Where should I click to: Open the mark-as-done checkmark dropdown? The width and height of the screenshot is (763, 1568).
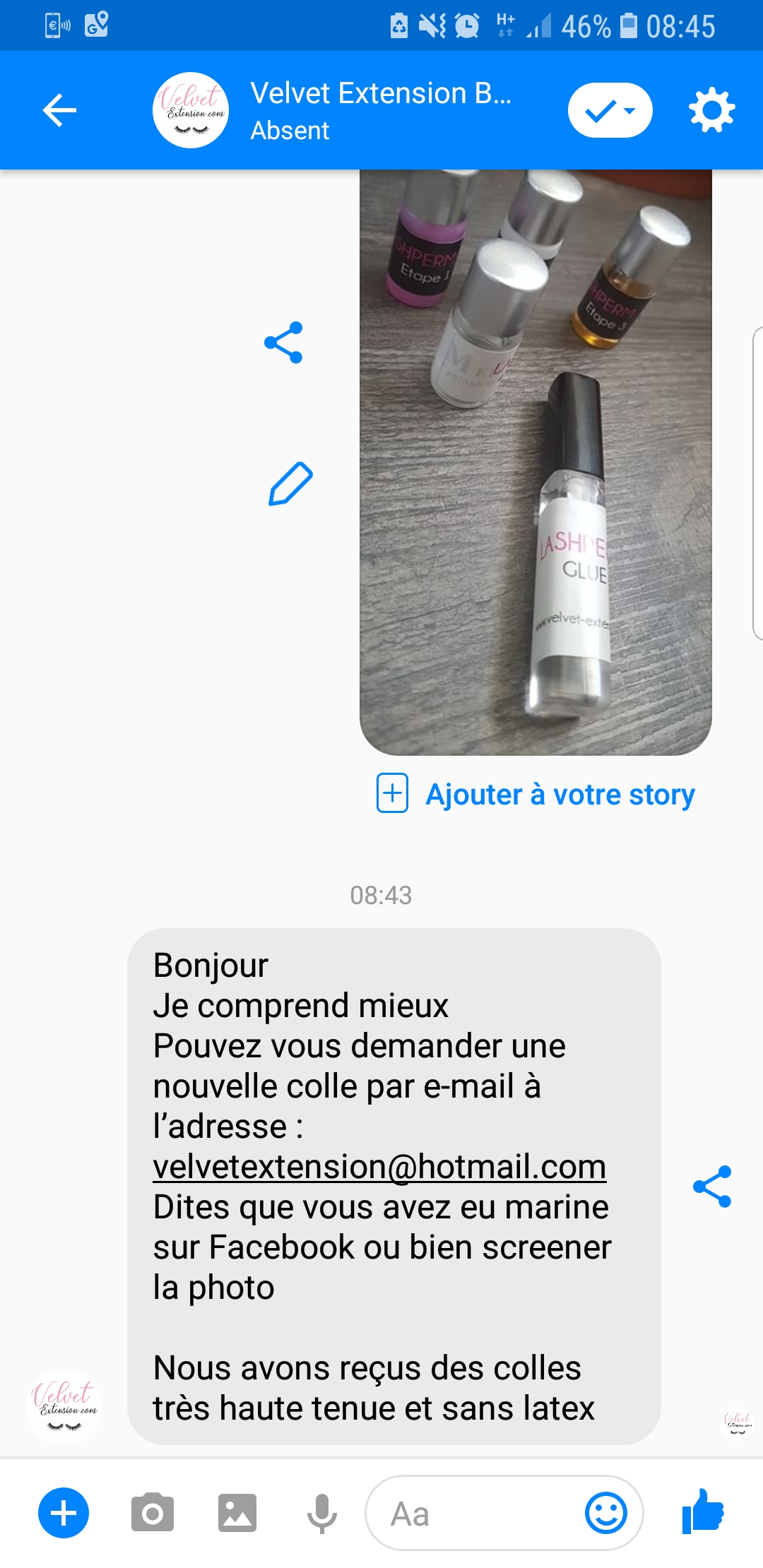(610, 110)
